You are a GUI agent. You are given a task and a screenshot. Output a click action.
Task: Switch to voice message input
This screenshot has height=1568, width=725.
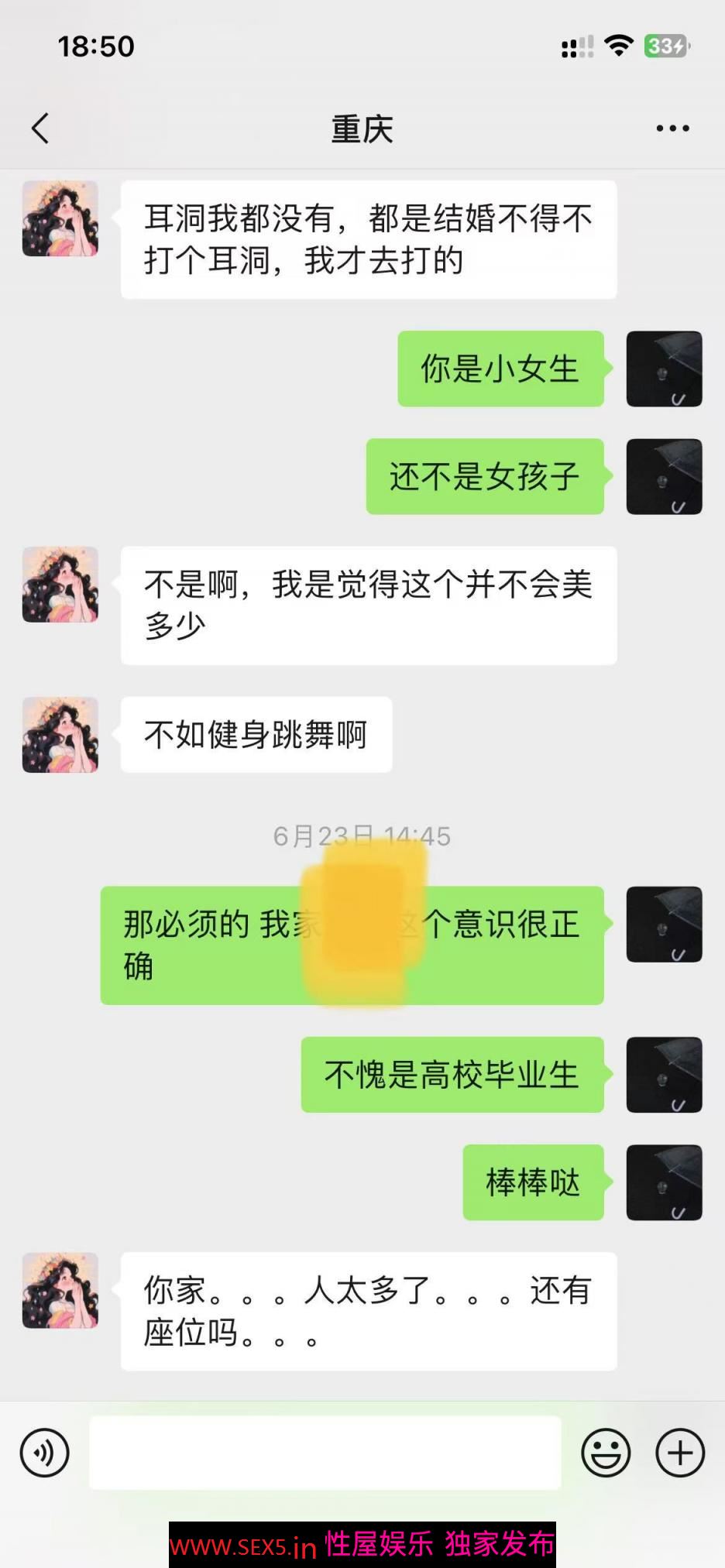click(45, 1453)
